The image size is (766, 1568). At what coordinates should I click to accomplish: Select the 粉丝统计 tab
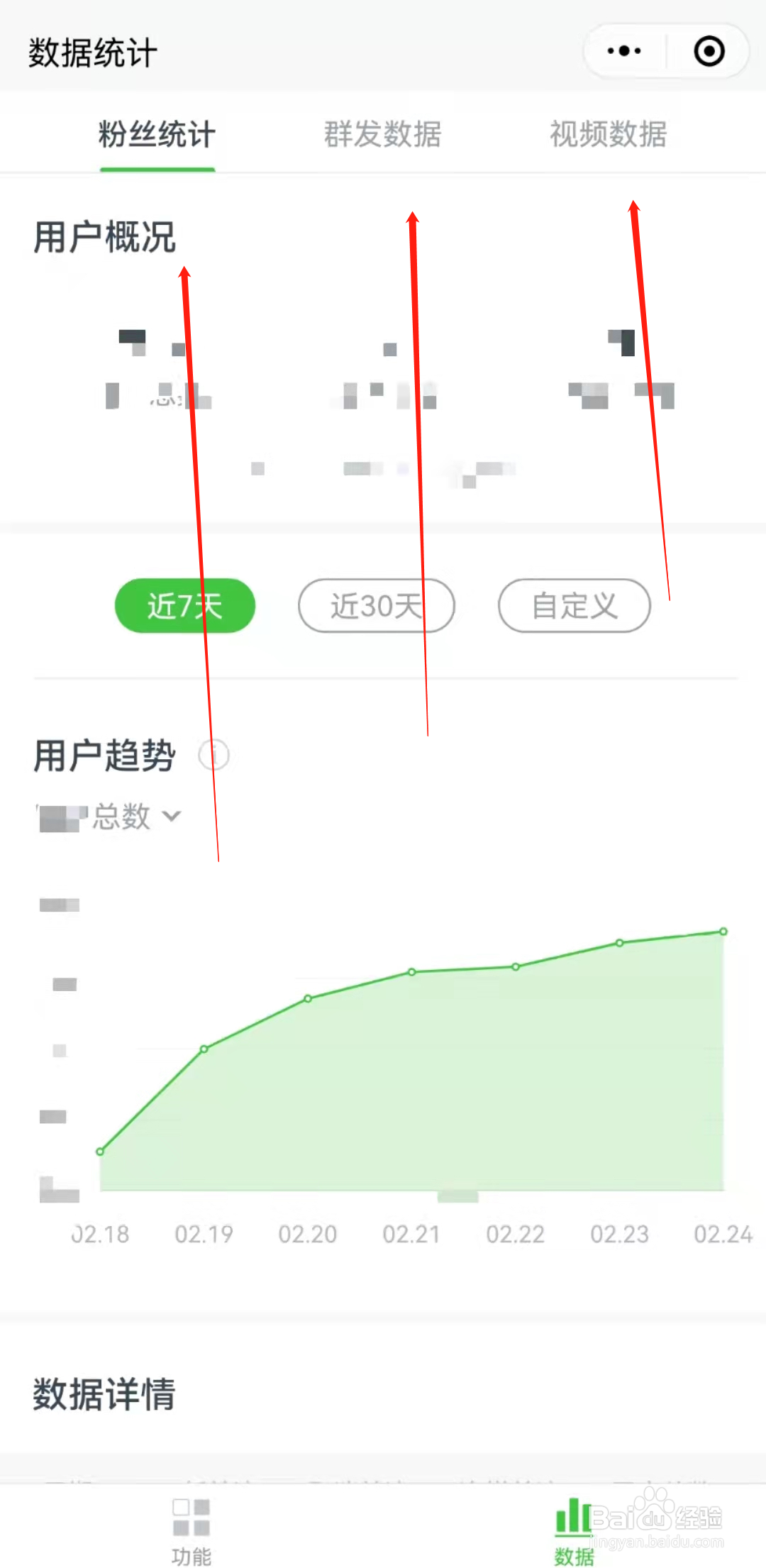point(157,135)
